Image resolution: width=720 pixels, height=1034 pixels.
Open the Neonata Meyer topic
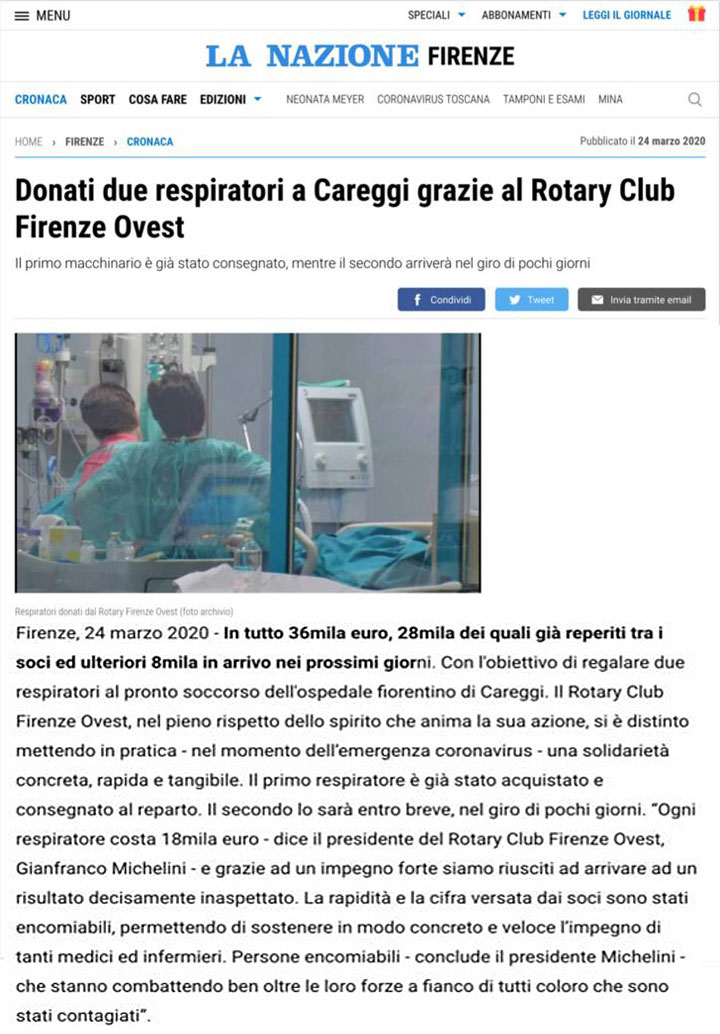(x=325, y=99)
